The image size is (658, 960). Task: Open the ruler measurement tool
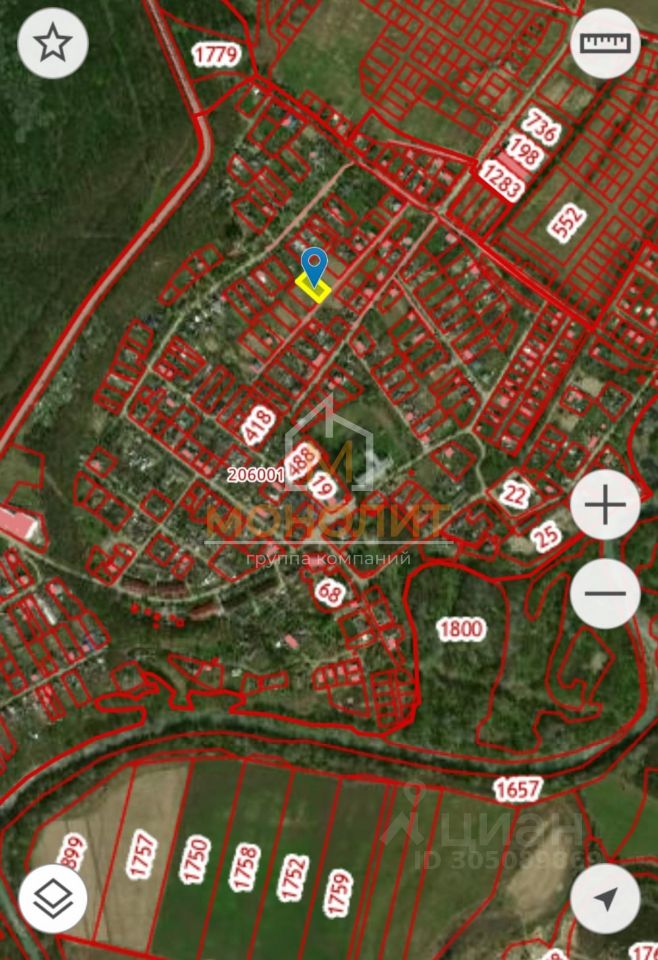click(605, 43)
